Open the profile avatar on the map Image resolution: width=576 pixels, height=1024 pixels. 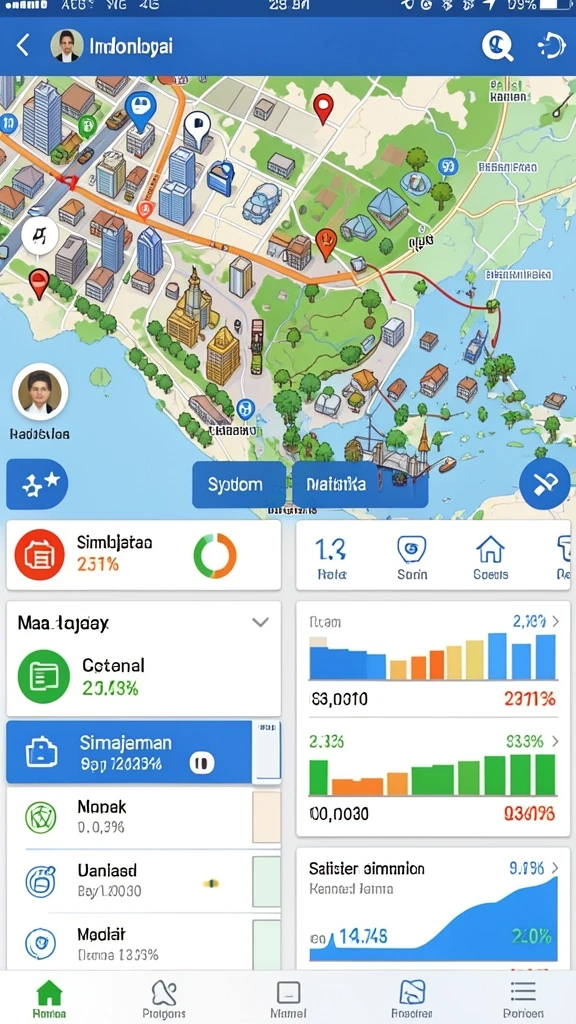click(x=40, y=392)
